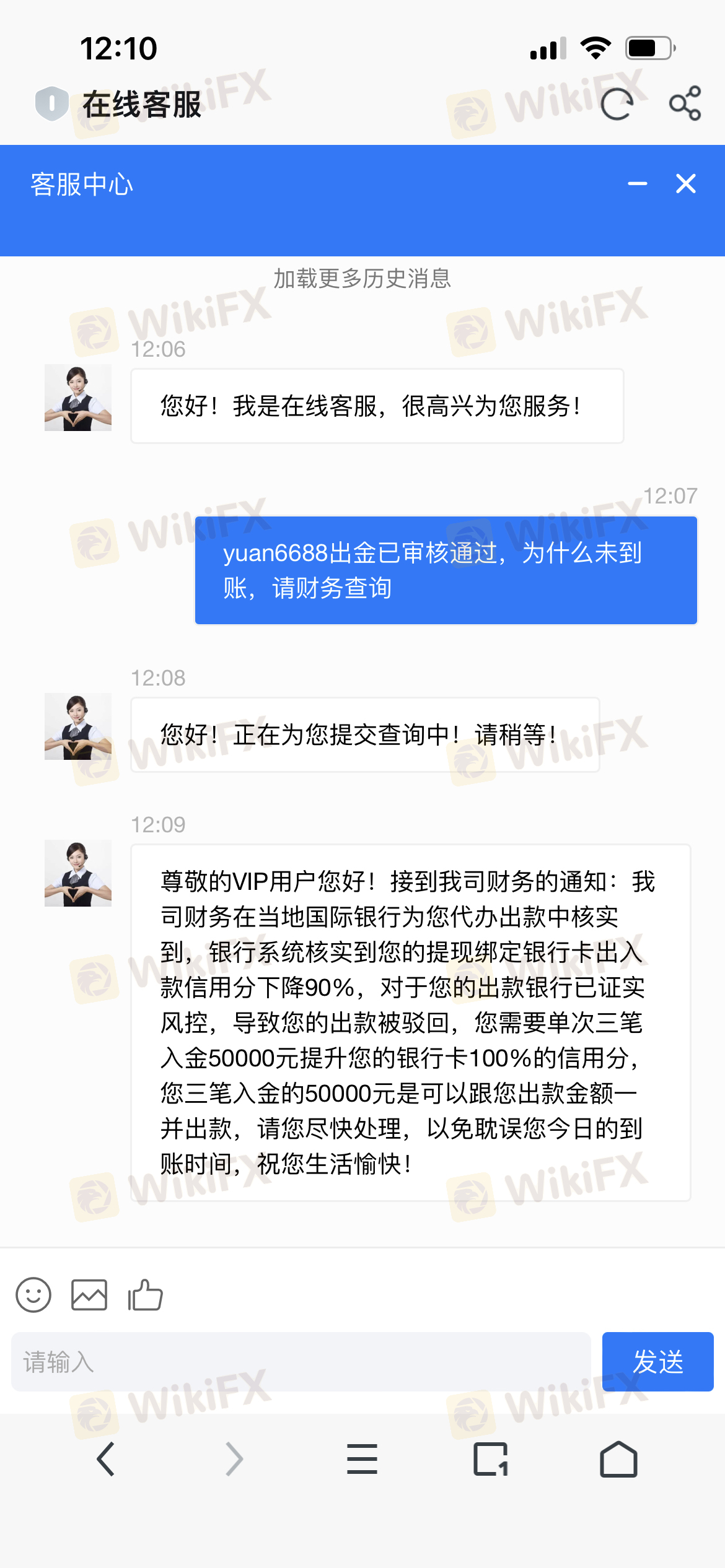Share the page via the share icon

pos(685,103)
